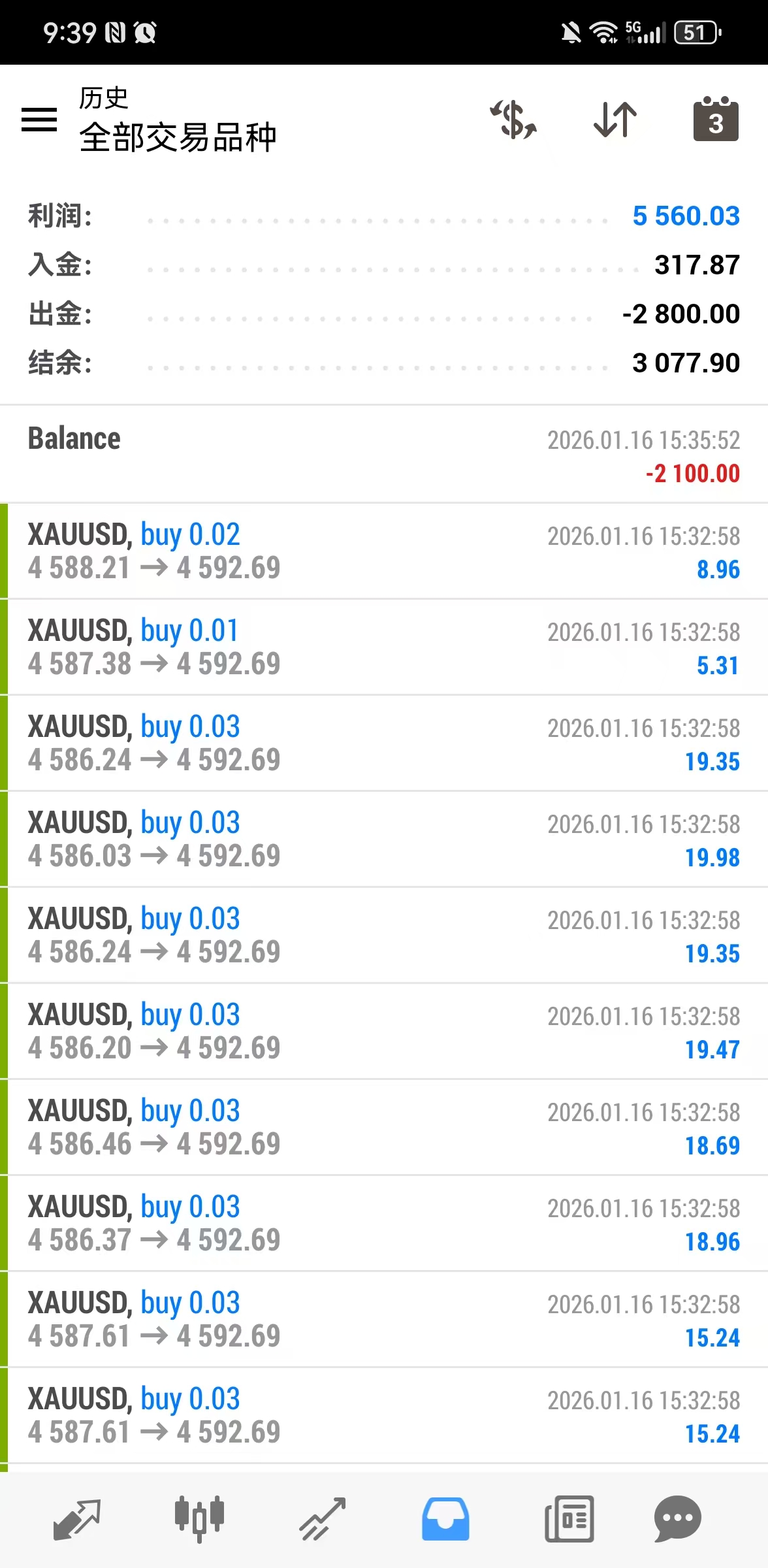The width and height of the screenshot is (768, 1568).
Task: View details of the 19.47 profit trade
Action: coord(384,1031)
